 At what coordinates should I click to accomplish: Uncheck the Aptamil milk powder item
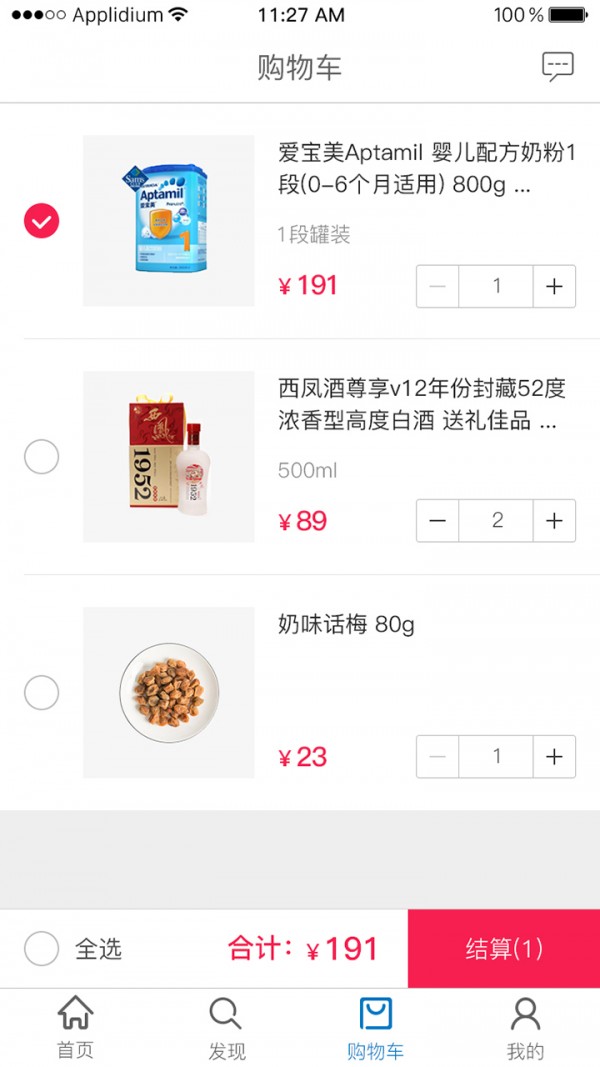click(42, 221)
